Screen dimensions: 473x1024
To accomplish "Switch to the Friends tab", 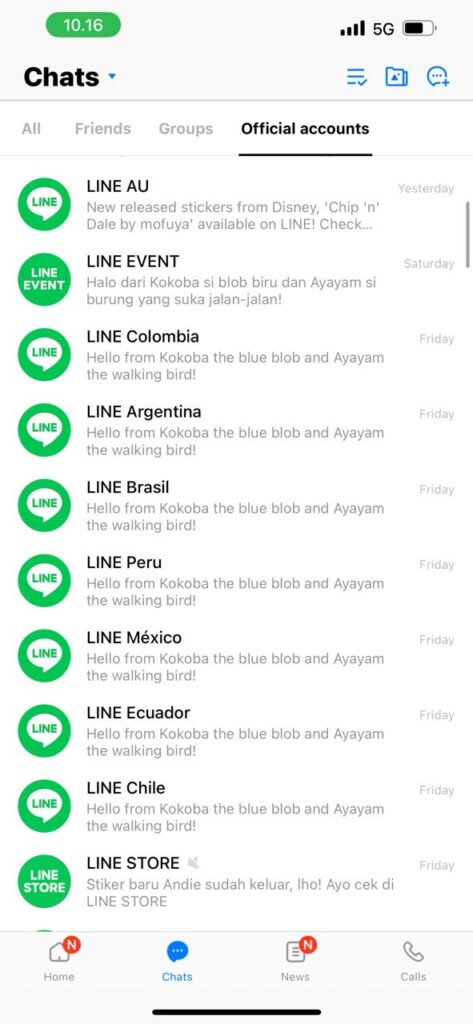I will coord(103,129).
